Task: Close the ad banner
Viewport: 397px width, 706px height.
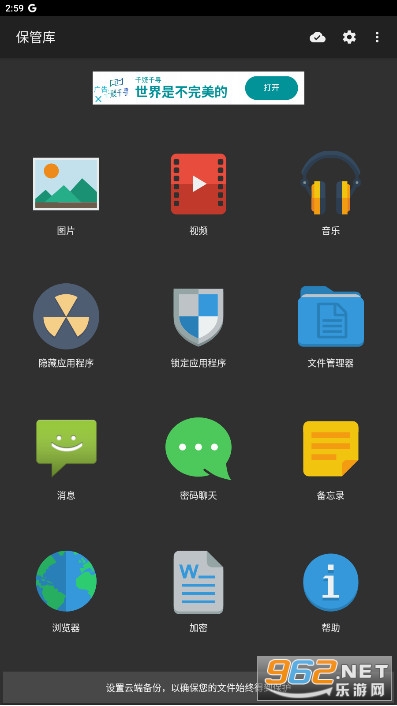Action: 98,99
